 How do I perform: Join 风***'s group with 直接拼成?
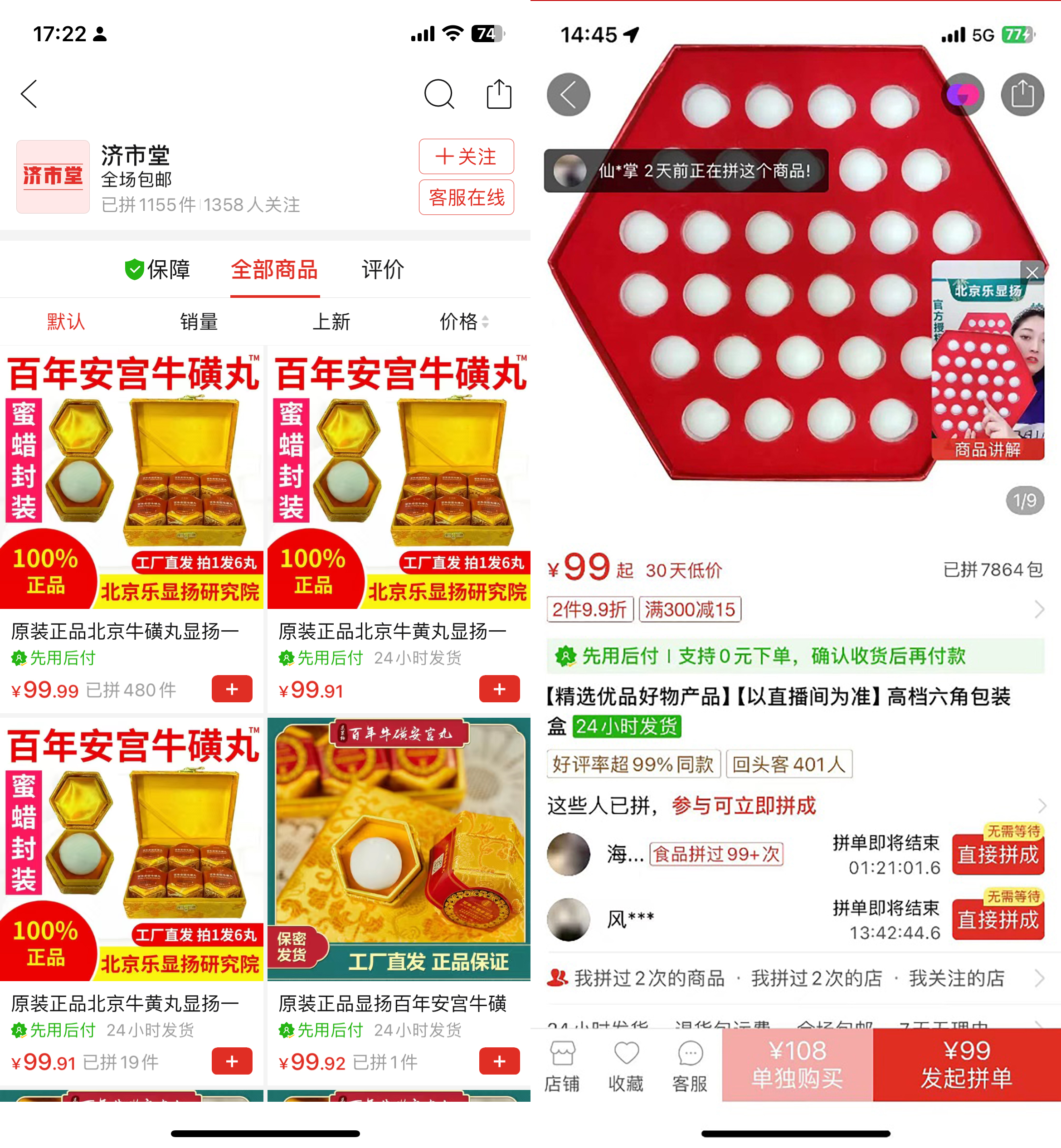click(x=998, y=920)
